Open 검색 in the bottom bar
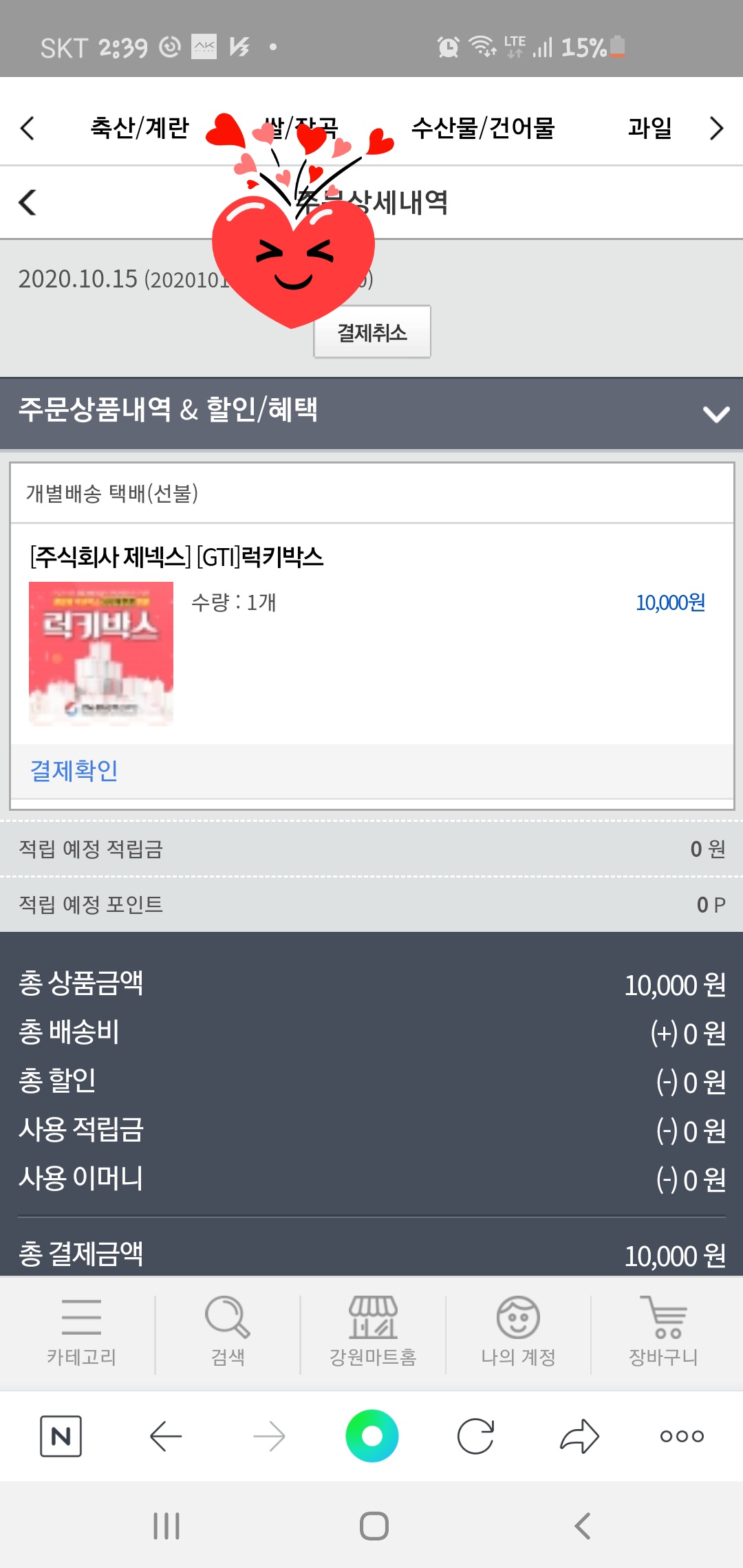The height and width of the screenshot is (1568, 743). tap(228, 1332)
